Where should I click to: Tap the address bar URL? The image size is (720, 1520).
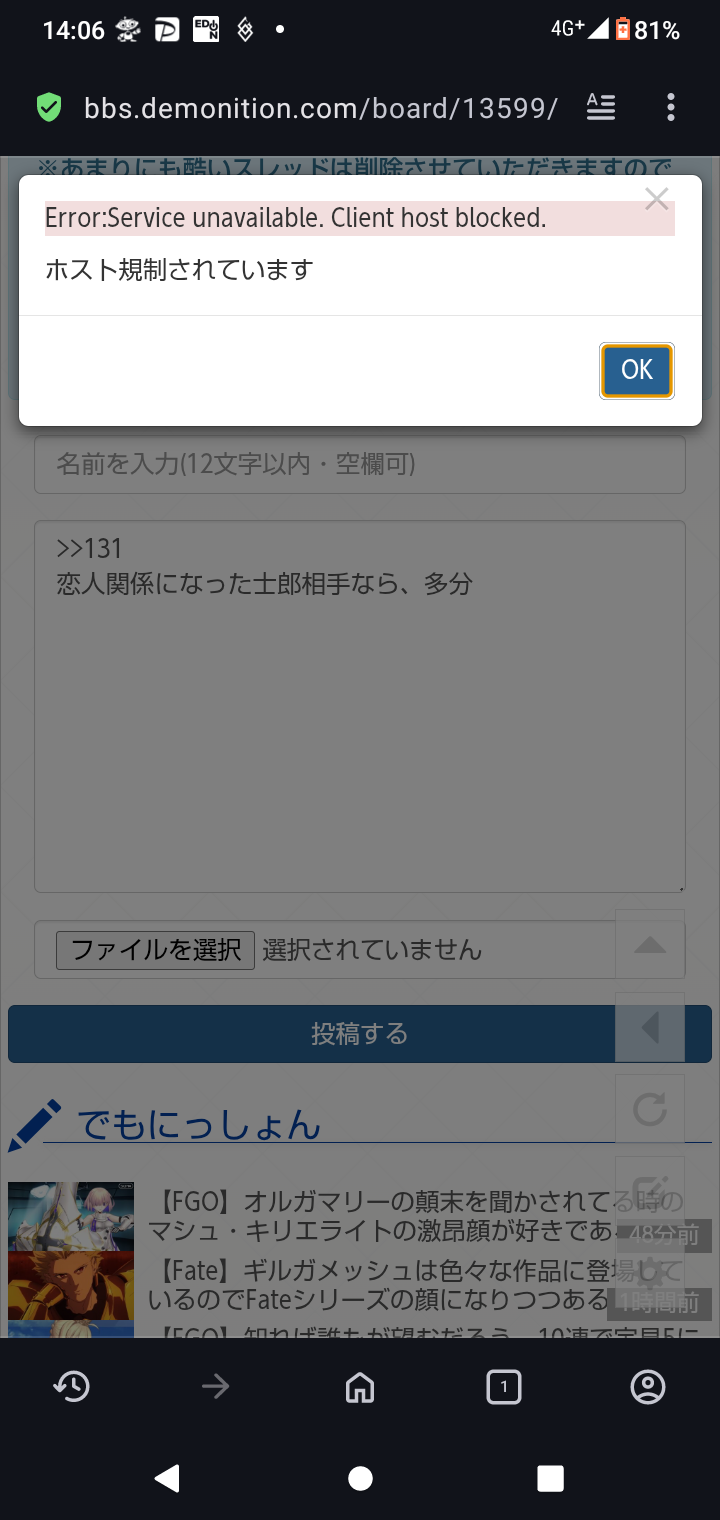click(x=320, y=108)
